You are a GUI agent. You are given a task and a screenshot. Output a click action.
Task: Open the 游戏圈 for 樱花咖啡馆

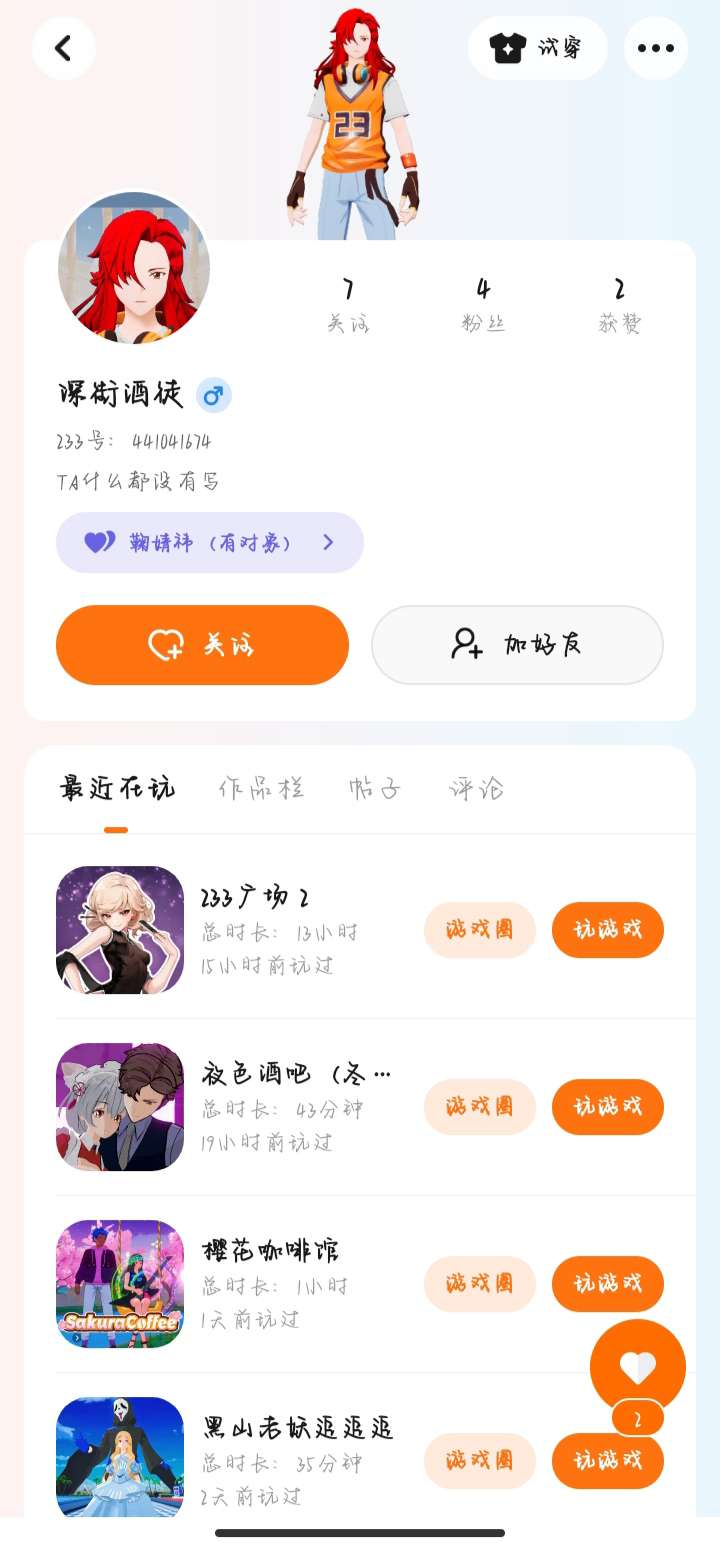point(480,1284)
